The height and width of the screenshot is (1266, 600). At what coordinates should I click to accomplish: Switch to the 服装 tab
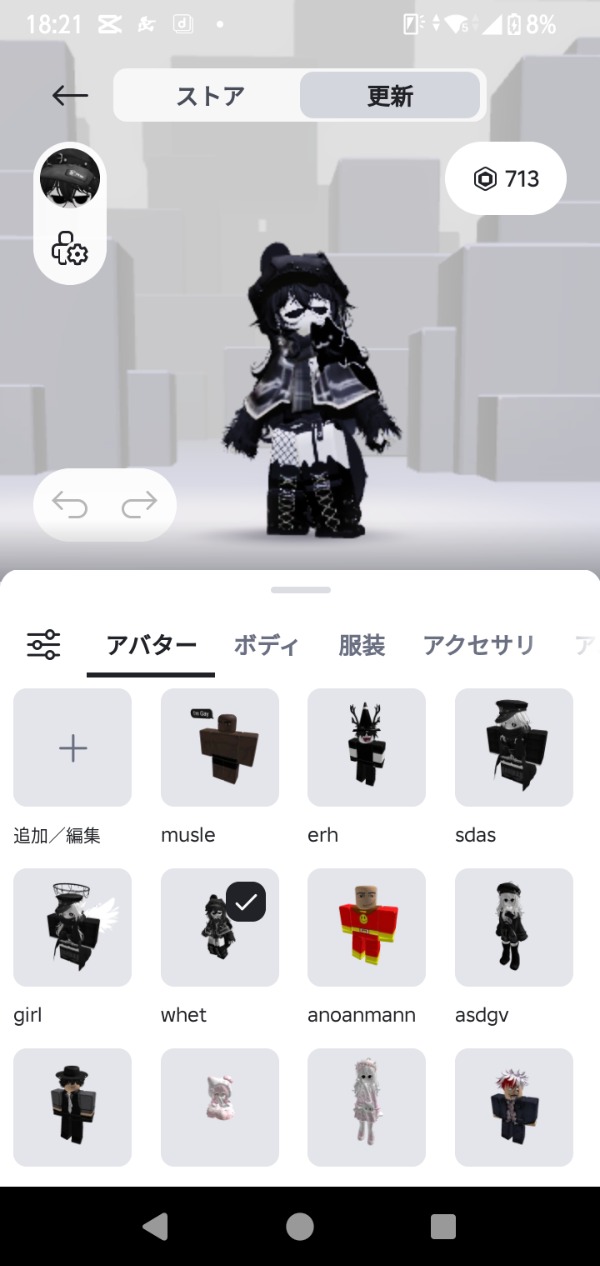coord(362,645)
